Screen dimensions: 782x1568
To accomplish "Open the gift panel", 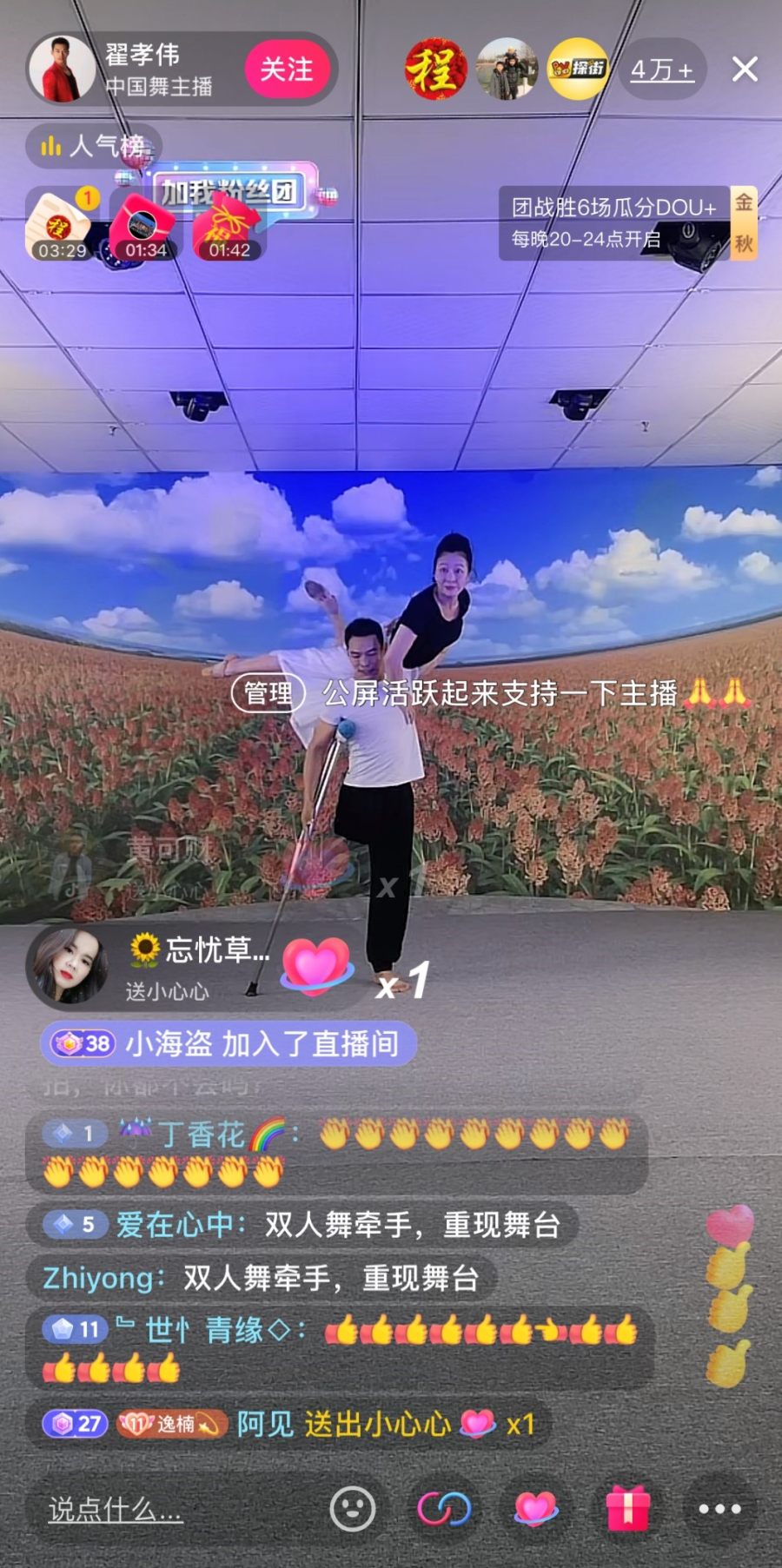I will (x=628, y=1509).
